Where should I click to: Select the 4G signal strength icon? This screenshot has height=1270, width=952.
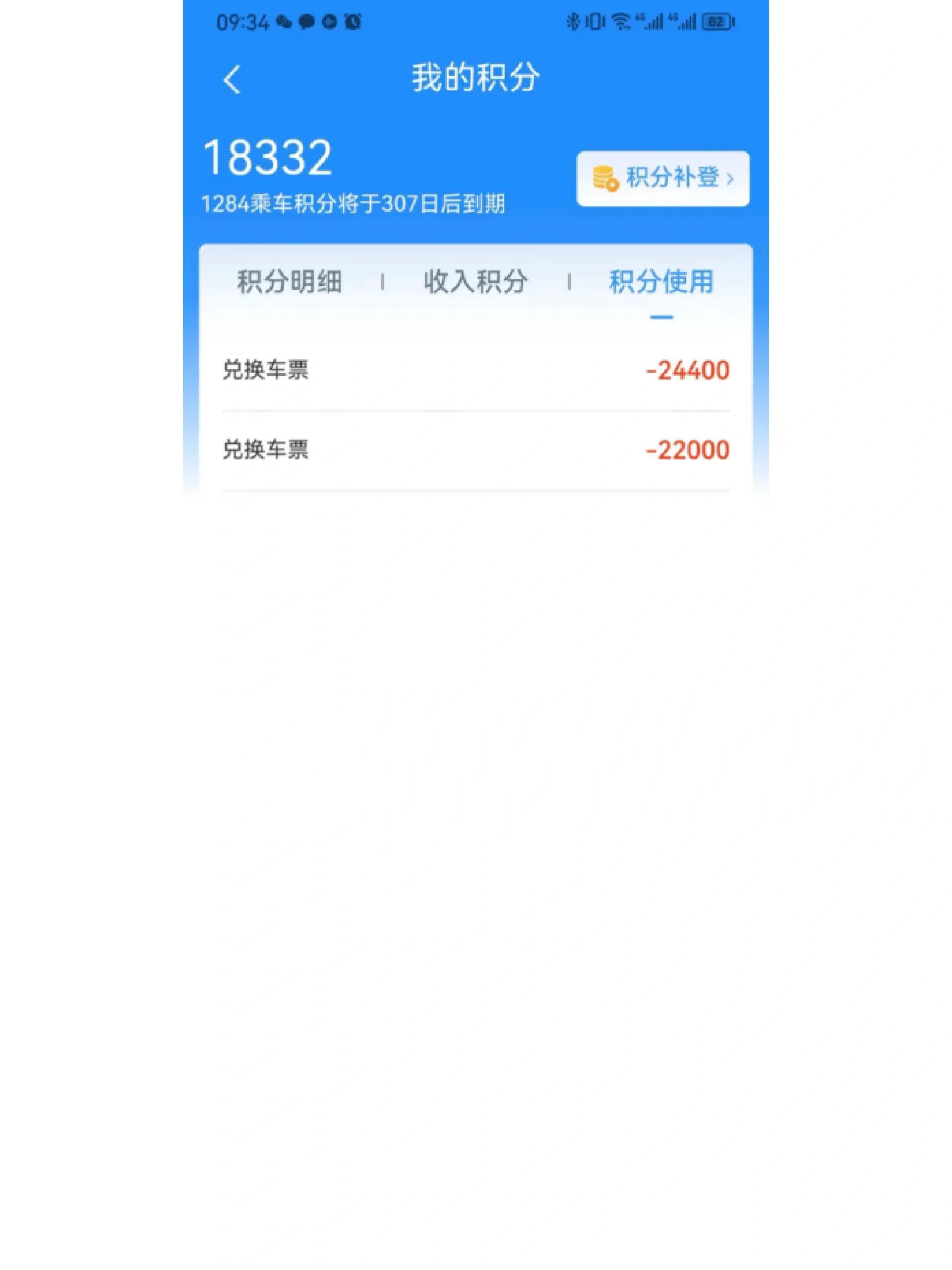(x=654, y=21)
